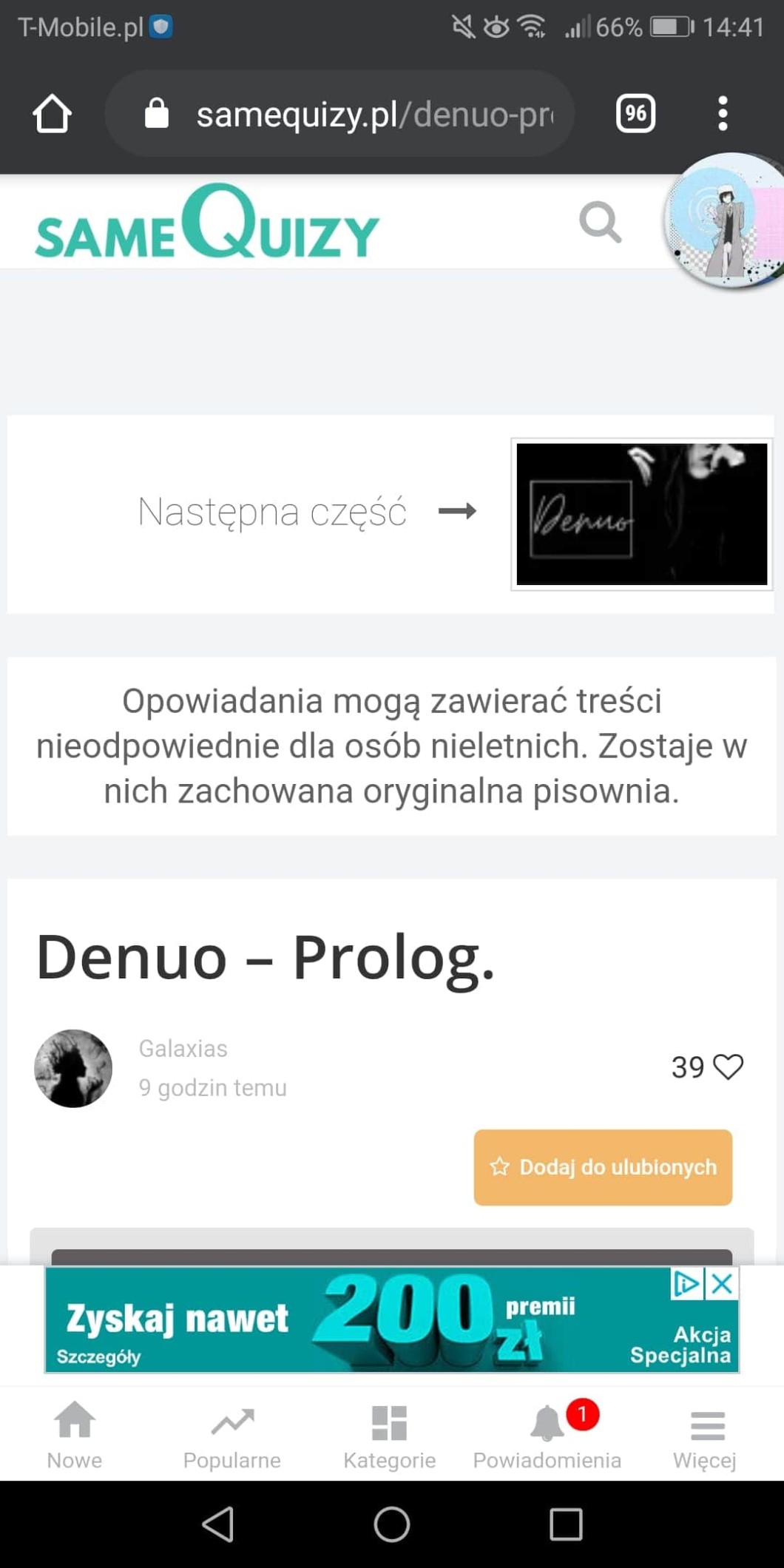Open the Denuo next part thumbnail
The width and height of the screenshot is (784, 1568).
point(641,514)
